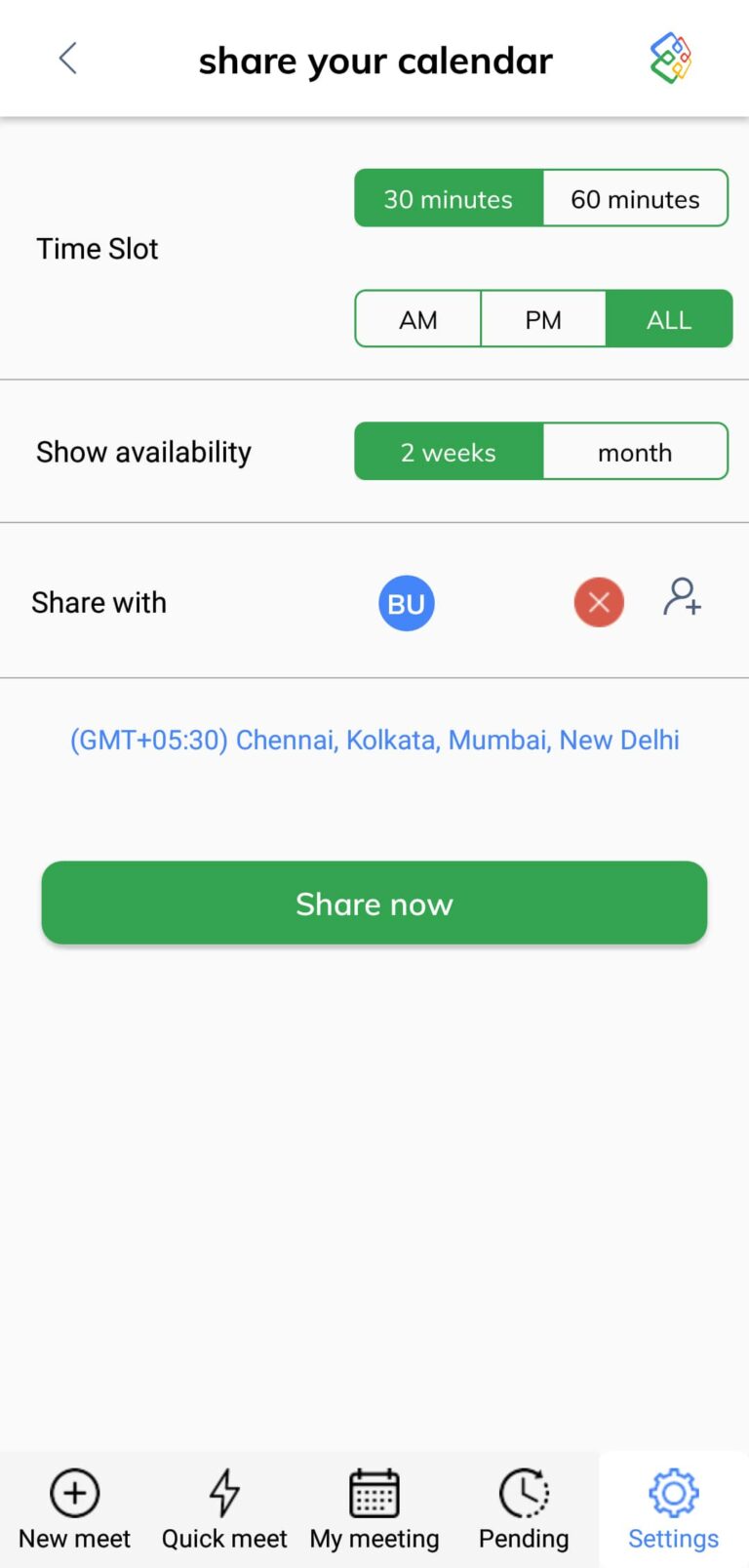Add a person to share with
Screen dimensions: 749x1568
pyautogui.click(x=683, y=596)
